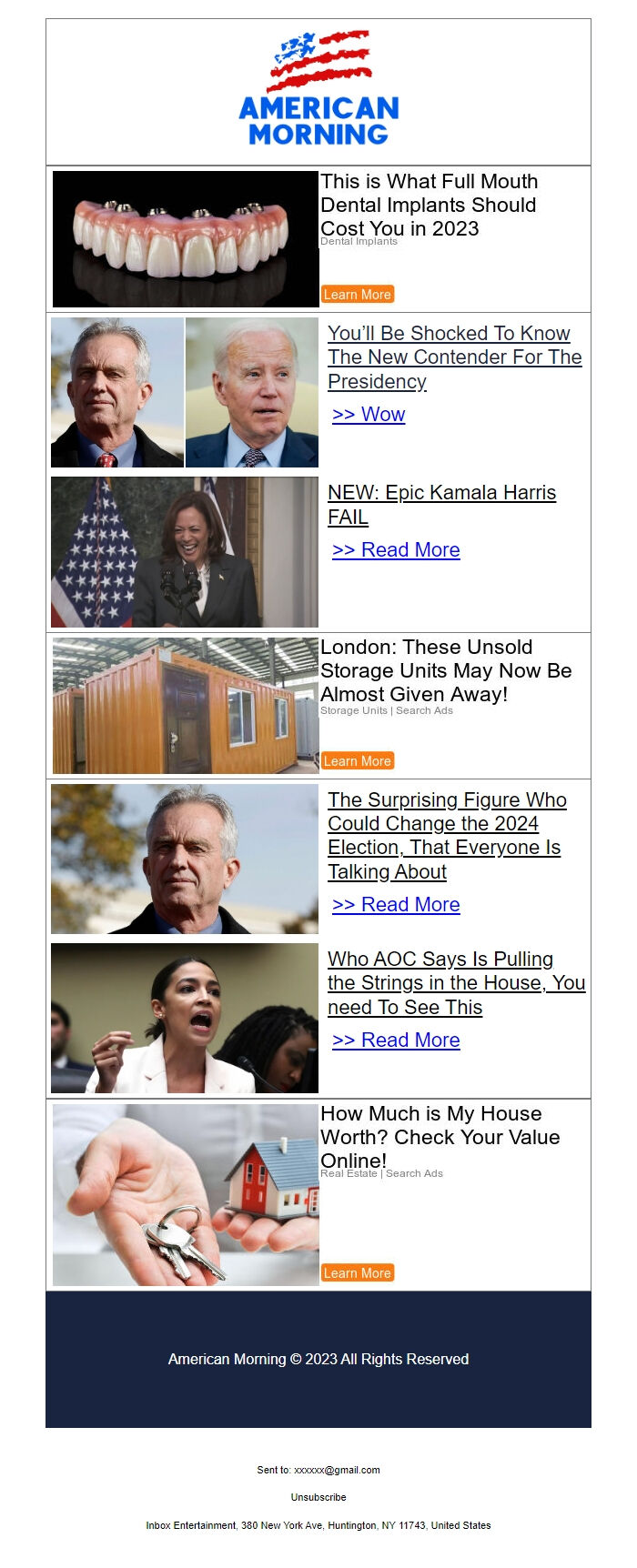
Task: Unsubscribe from this newsletter
Action: coord(318,1497)
